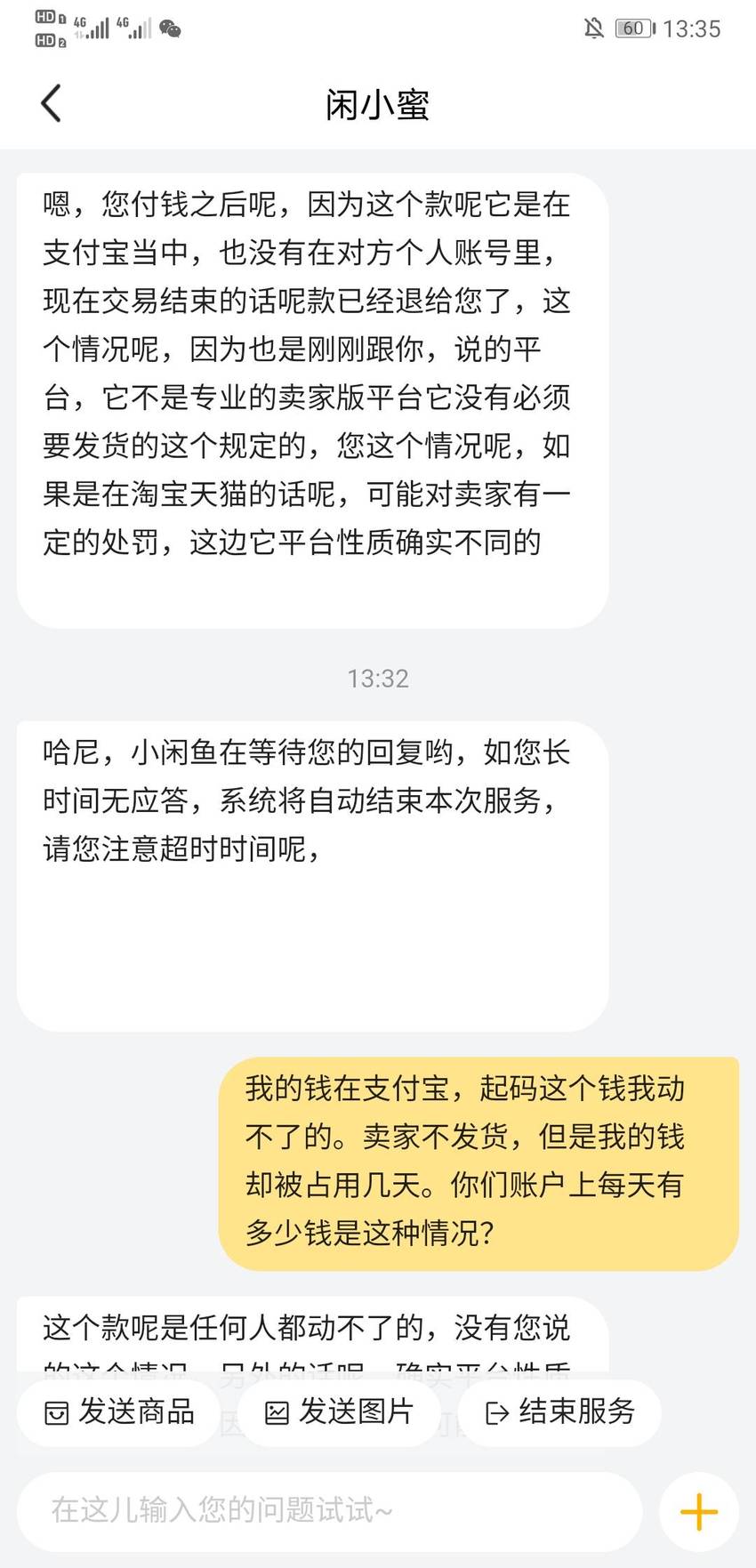End the chat with 结束服务

coord(559,1411)
